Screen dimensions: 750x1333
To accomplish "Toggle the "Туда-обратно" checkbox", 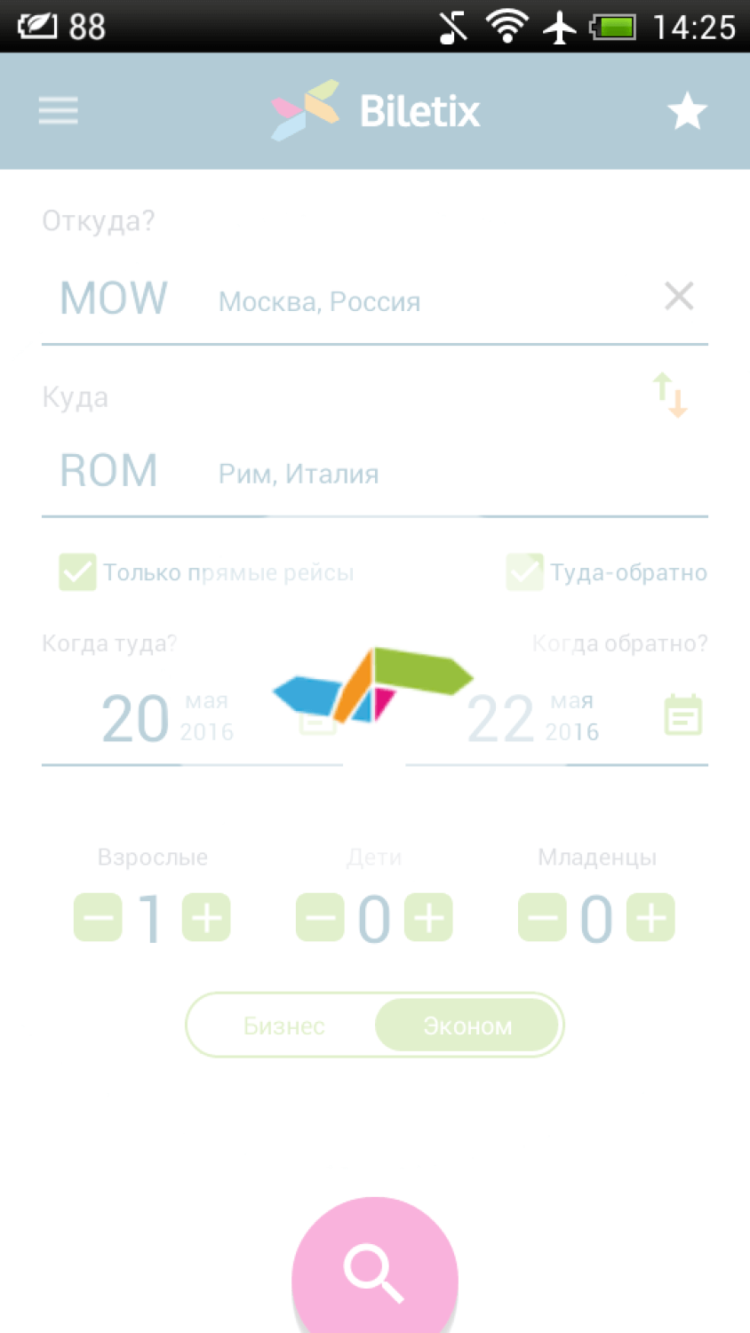I will coord(524,572).
